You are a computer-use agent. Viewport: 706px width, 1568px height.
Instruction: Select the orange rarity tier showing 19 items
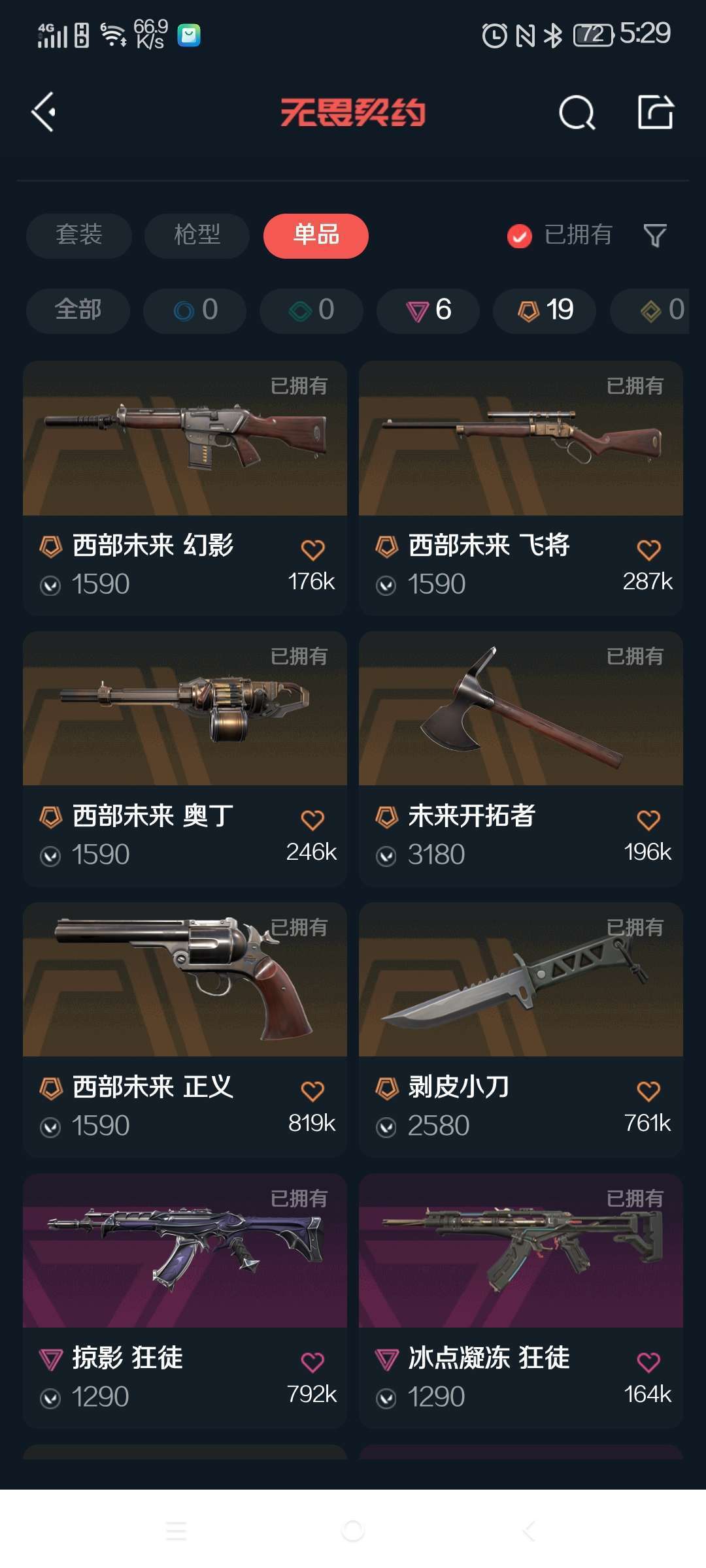[543, 311]
